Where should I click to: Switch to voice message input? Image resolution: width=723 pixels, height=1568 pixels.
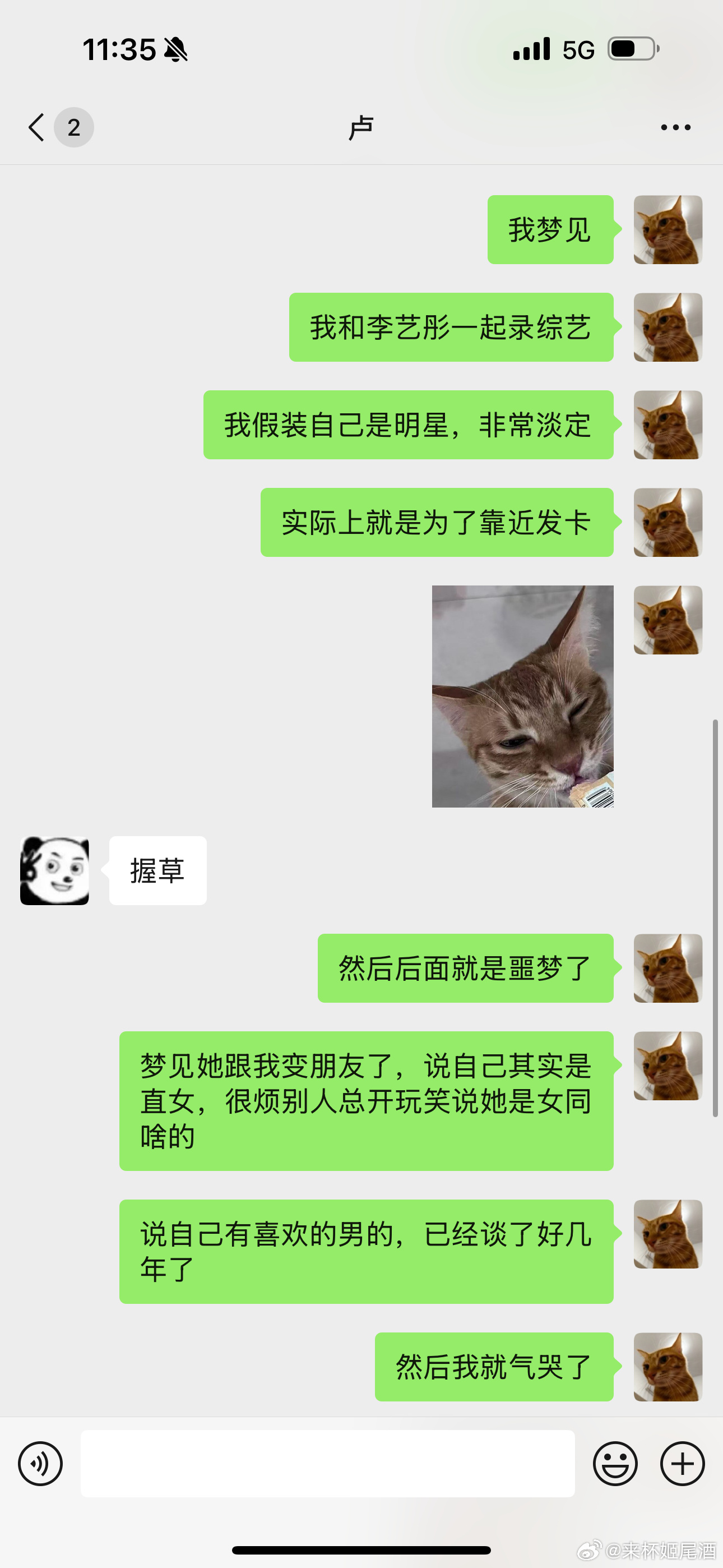click(x=40, y=1464)
